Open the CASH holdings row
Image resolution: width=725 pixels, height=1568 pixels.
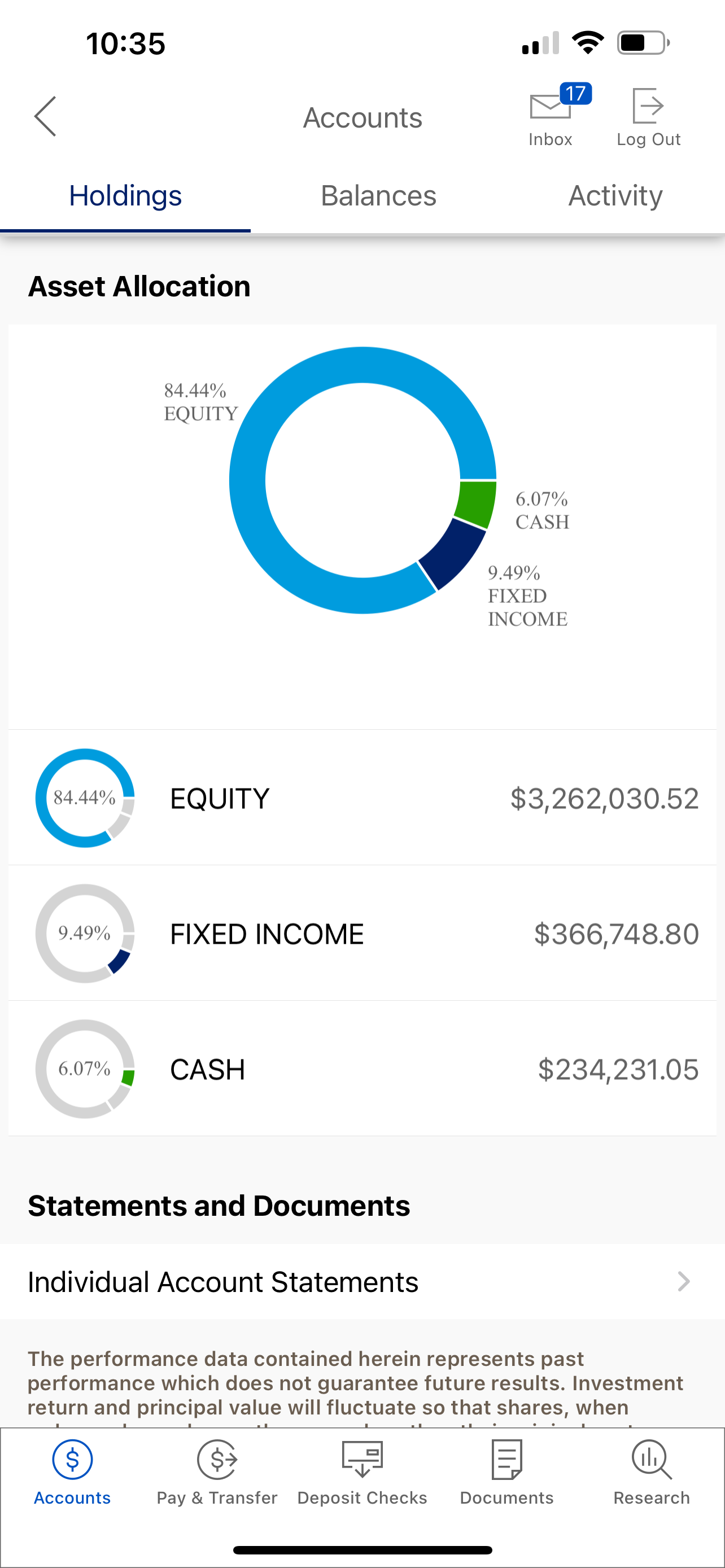point(362,1069)
